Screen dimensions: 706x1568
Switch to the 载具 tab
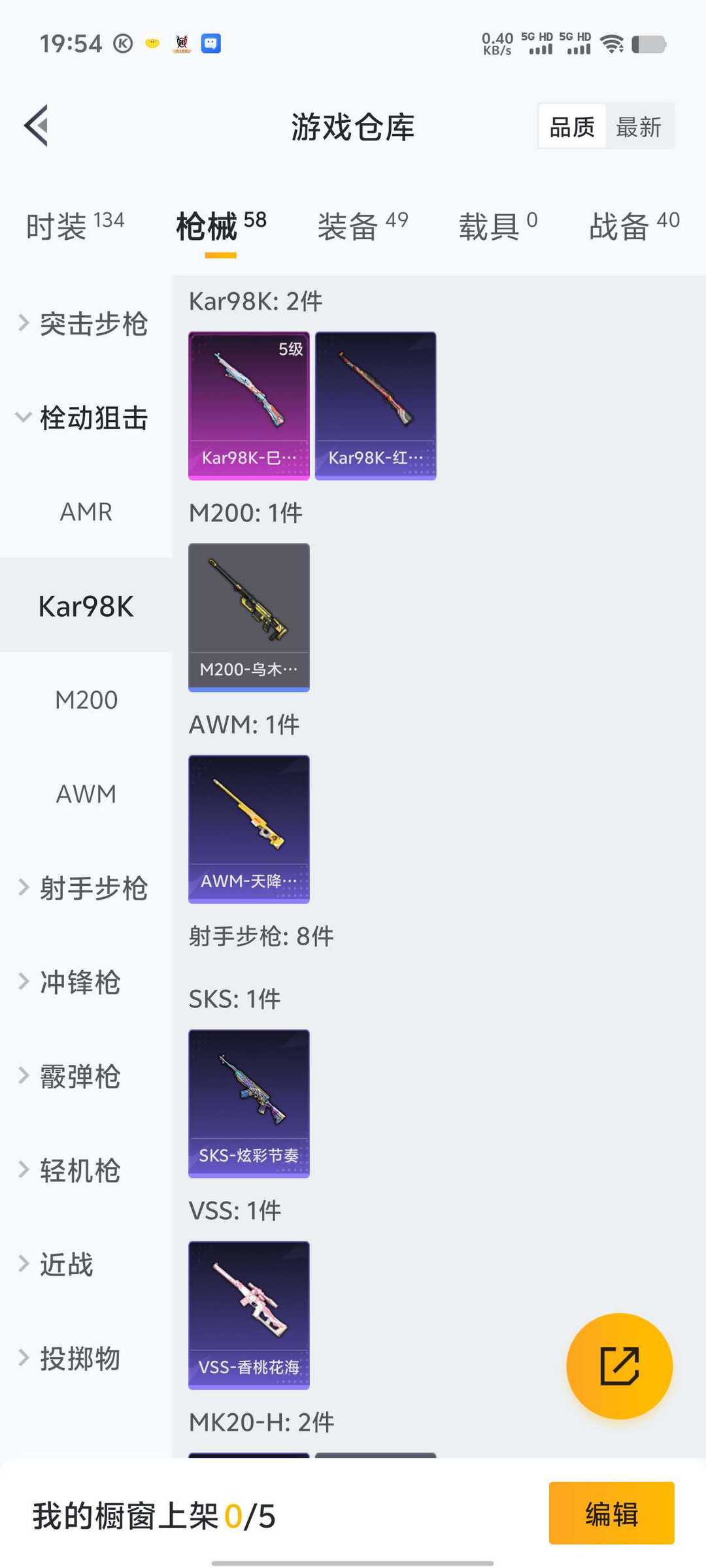[x=498, y=226]
